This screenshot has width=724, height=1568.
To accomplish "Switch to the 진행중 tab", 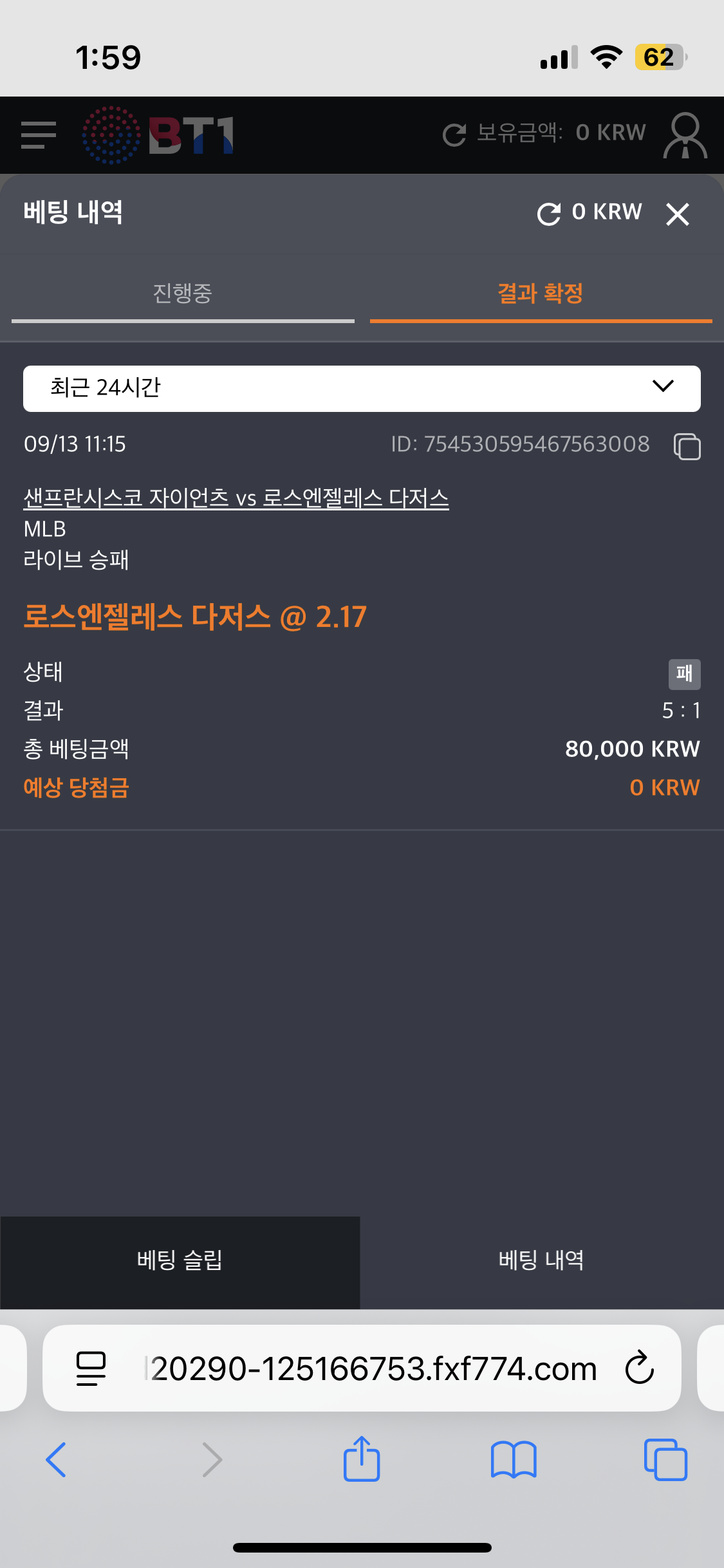I will [183, 294].
